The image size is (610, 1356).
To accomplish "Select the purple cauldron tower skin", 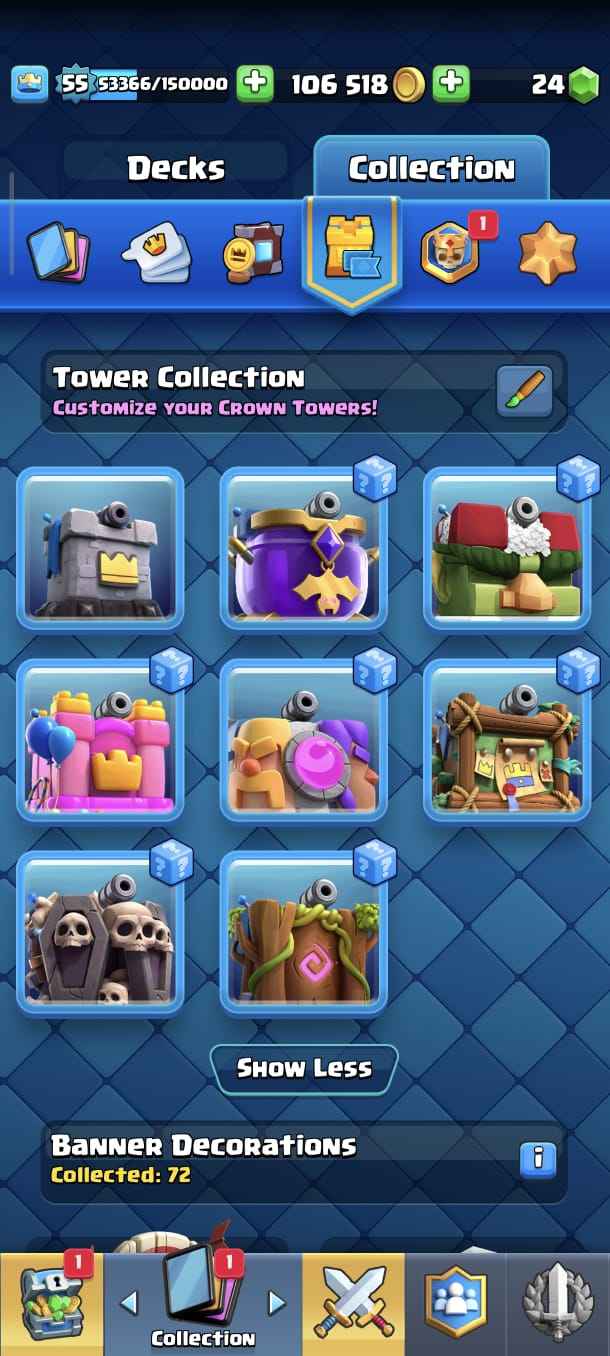I will pyautogui.click(x=303, y=548).
